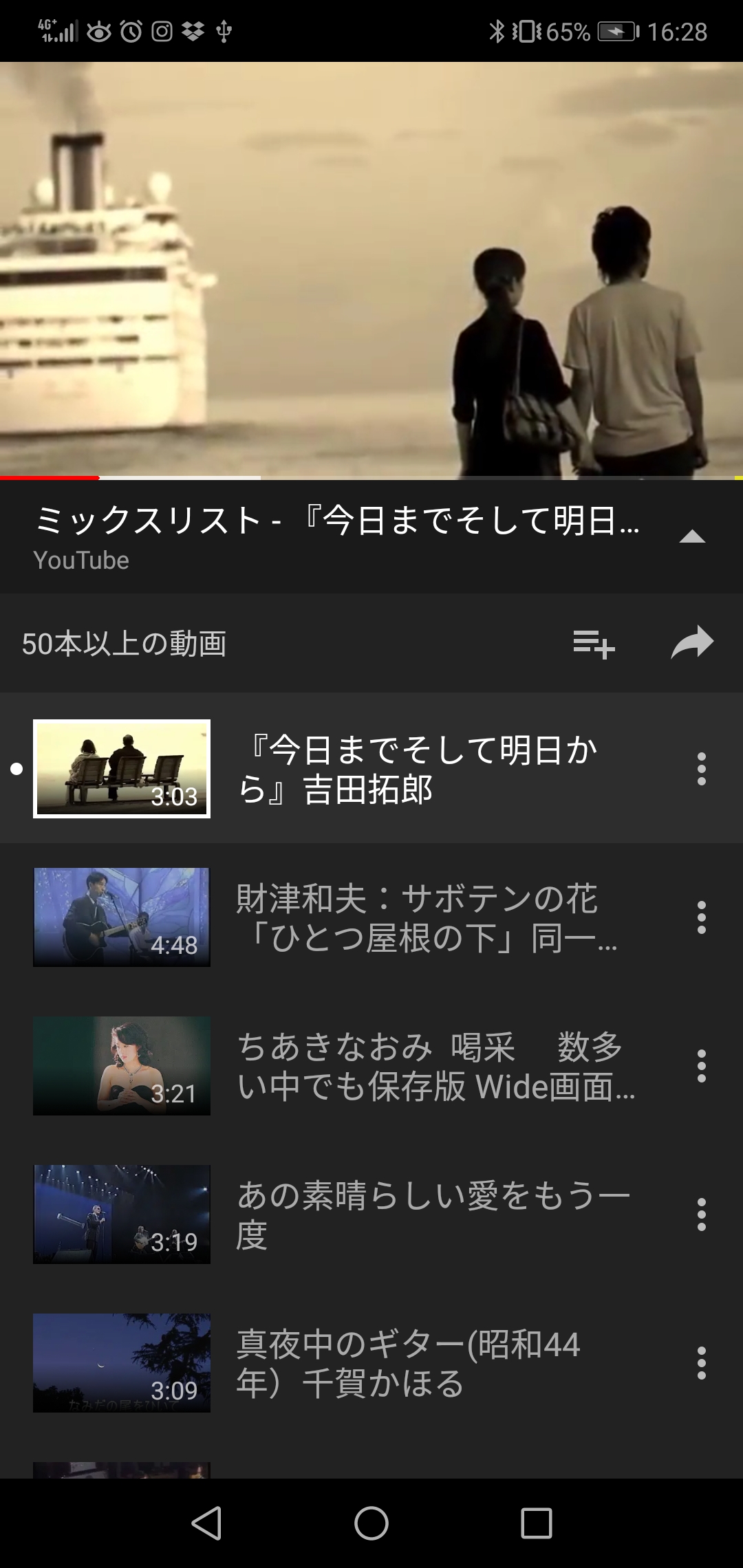Collapse the mix list panel arrow
This screenshot has height=1568, width=743.
click(692, 537)
